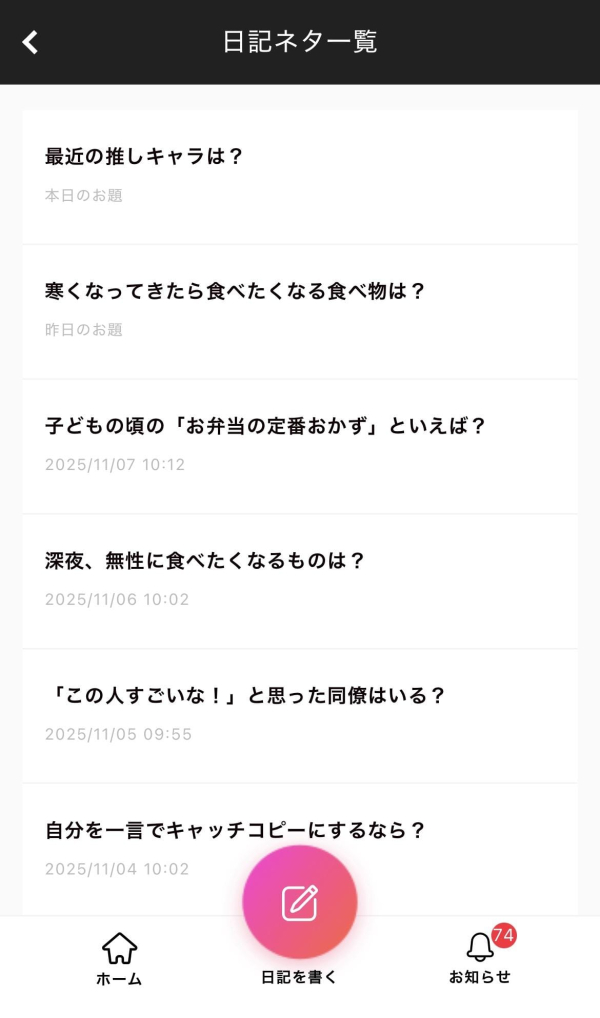The height and width of the screenshot is (1018, 600).
Task: Tap the 日記を書く compose button
Action: pyautogui.click(x=299, y=903)
